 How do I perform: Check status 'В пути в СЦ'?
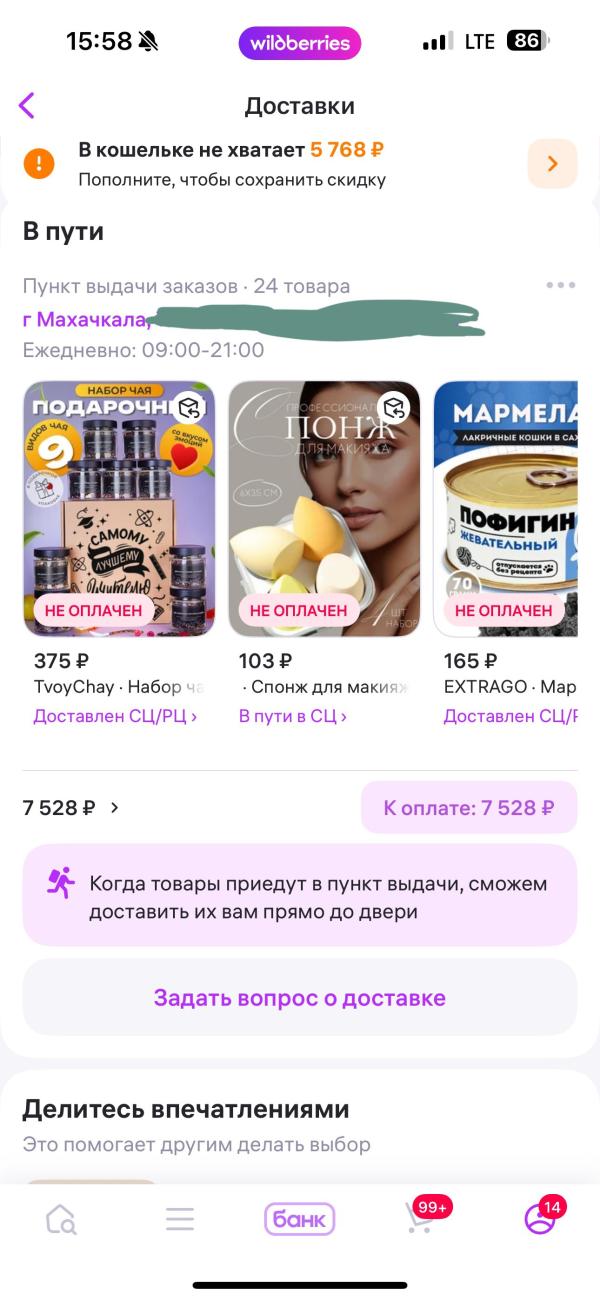coord(293,716)
